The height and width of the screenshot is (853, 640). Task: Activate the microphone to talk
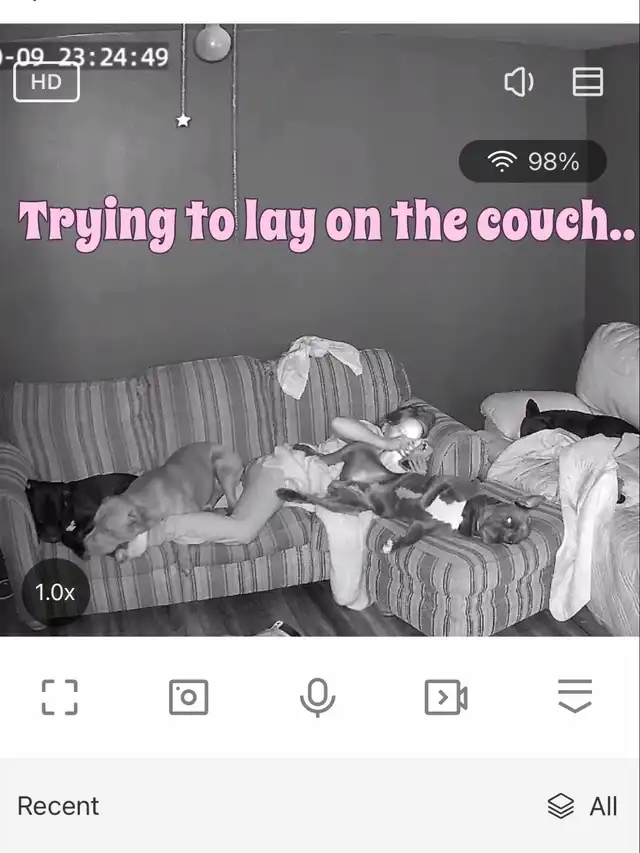tap(317, 696)
